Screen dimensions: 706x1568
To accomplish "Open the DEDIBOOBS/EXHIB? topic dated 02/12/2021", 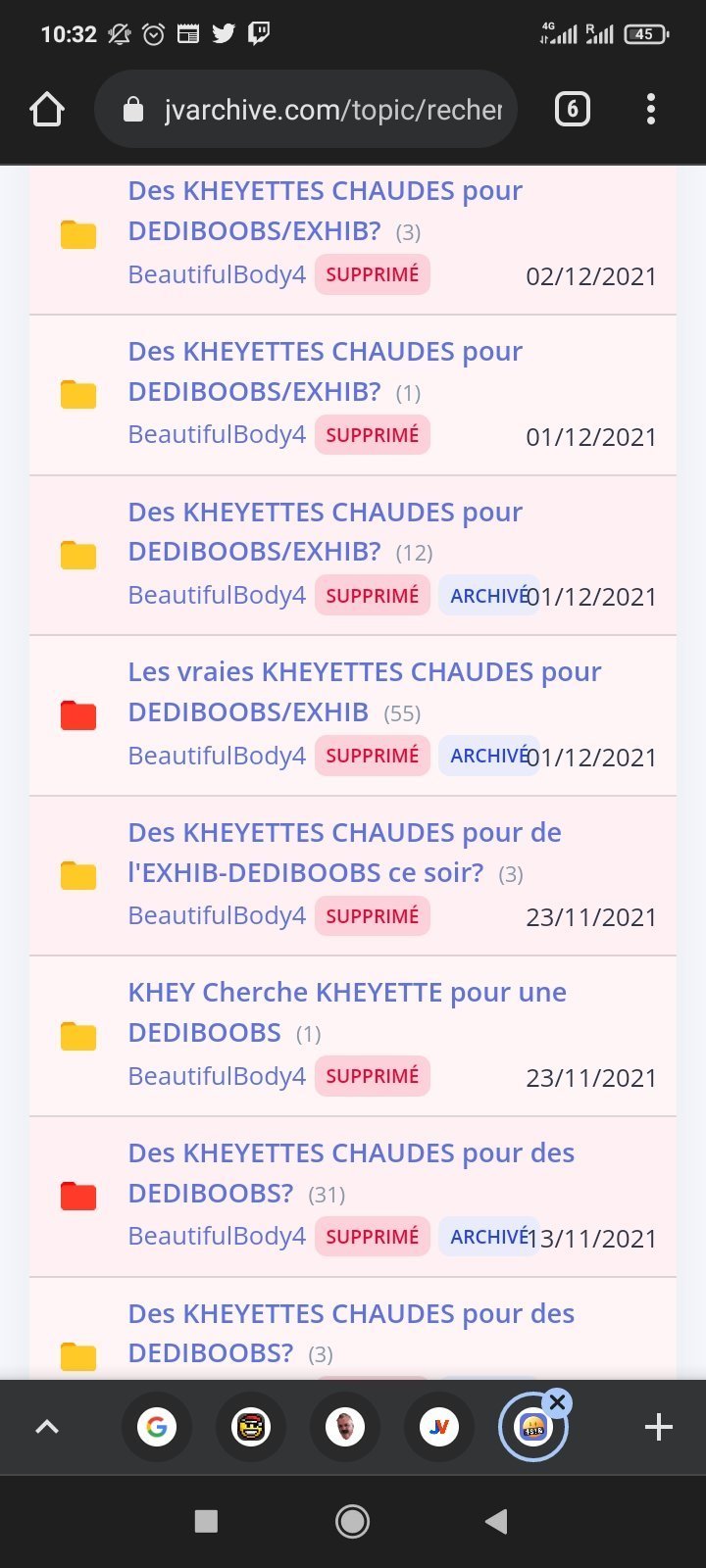I will click(x=325, y=210).
